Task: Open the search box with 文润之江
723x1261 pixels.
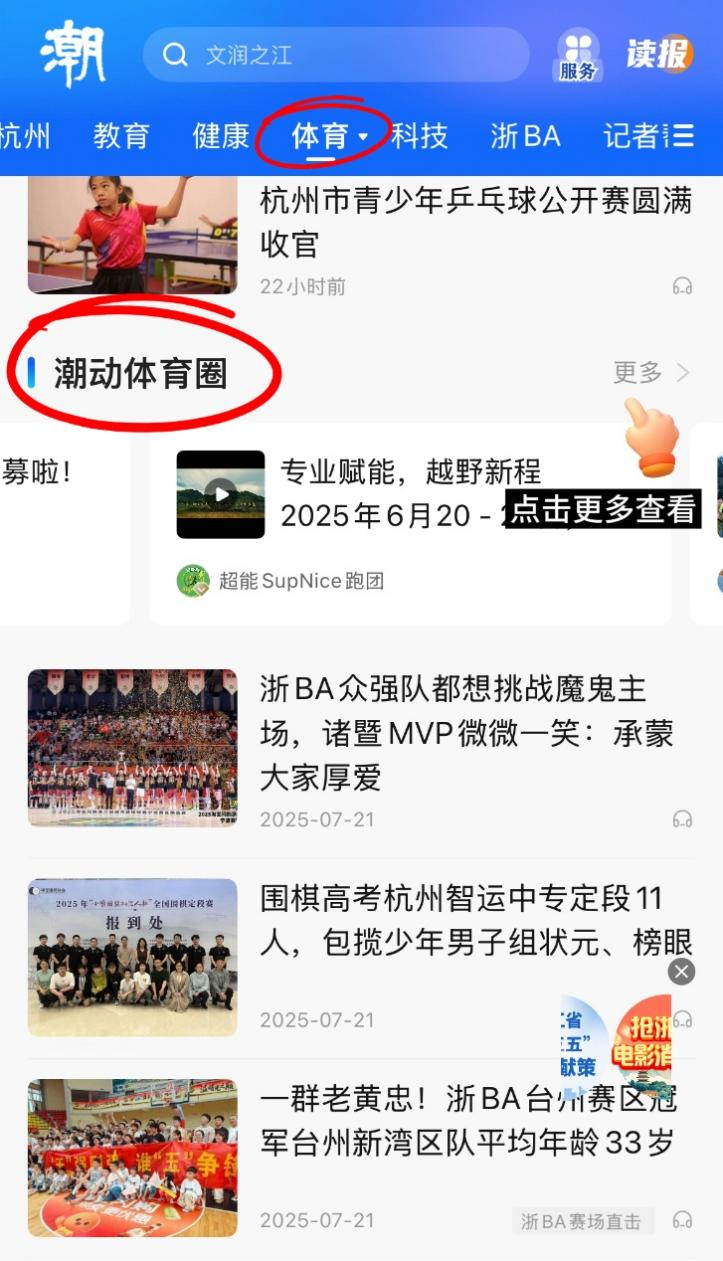Action: 335,55
